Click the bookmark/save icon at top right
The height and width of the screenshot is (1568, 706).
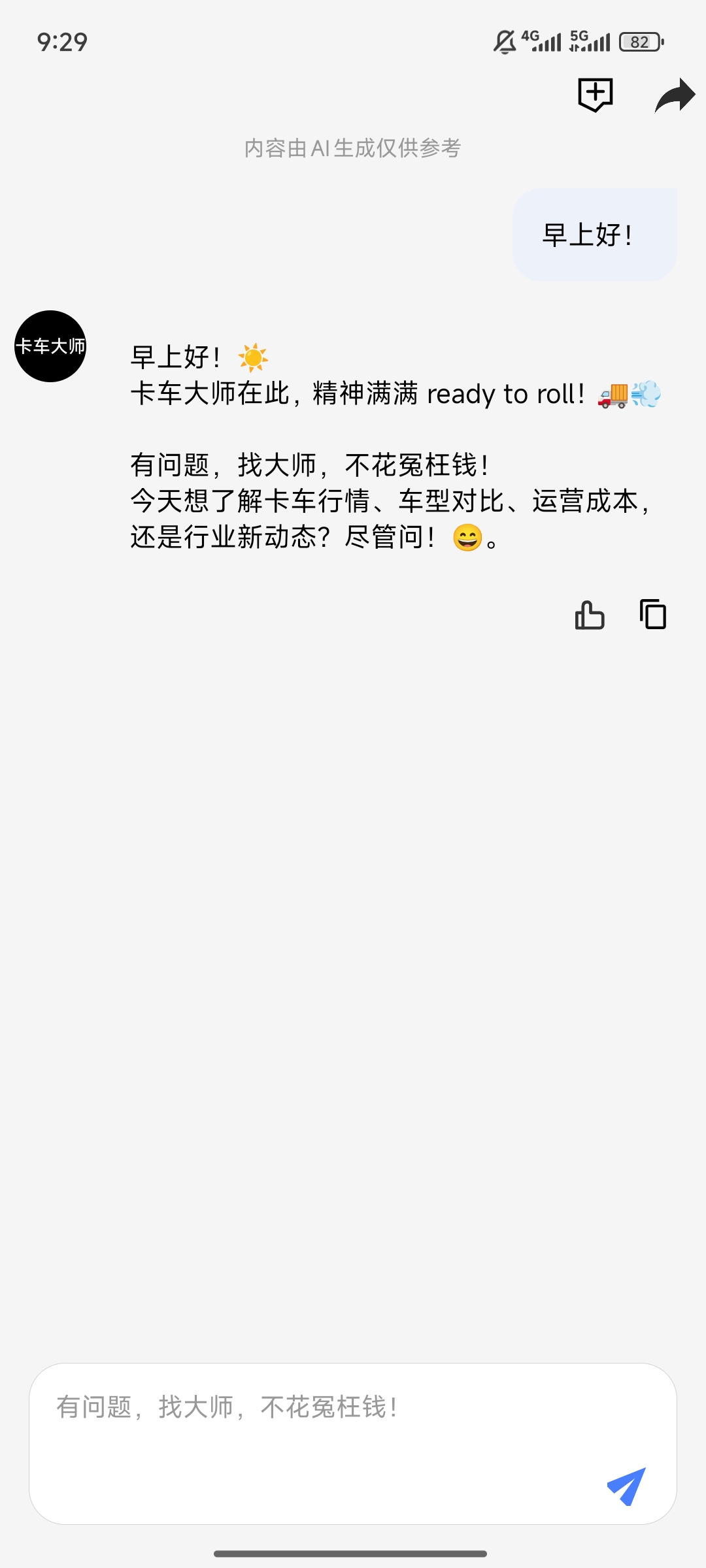pos(596,95)
